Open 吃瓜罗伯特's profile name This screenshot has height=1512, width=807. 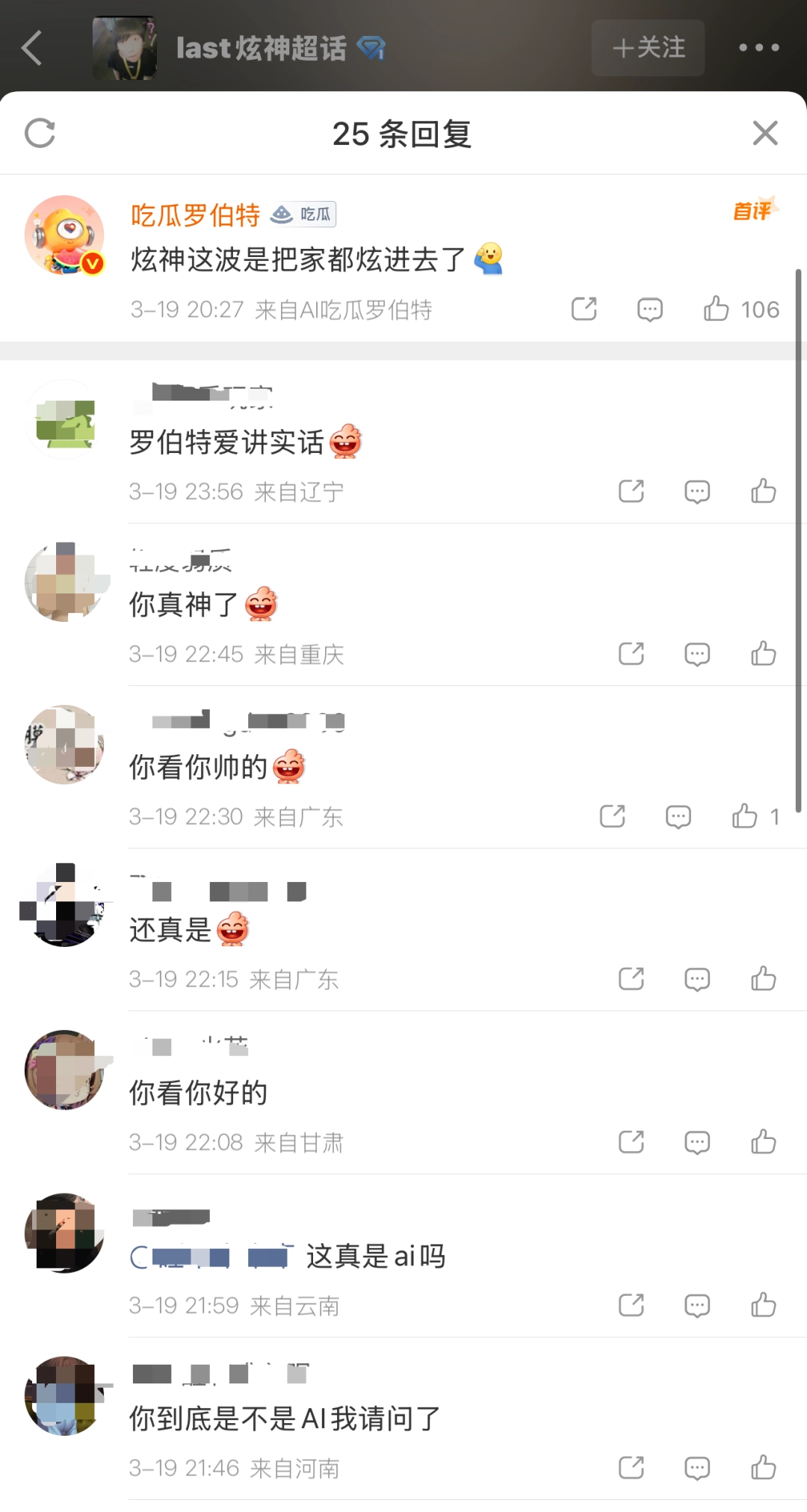195,215
